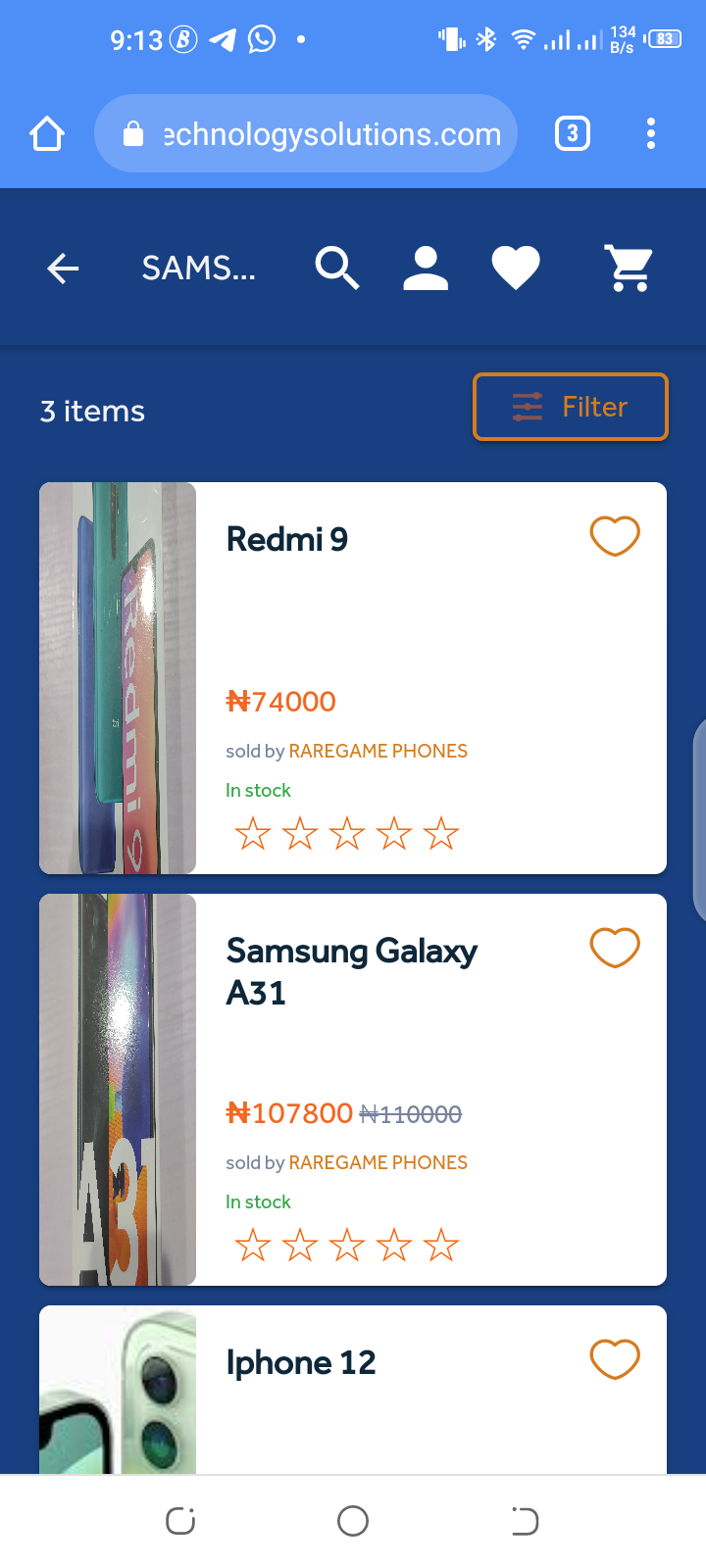706x1568 pixels.
Task: Add Redmi 9 to wishlist
Action: coord(615,536)
